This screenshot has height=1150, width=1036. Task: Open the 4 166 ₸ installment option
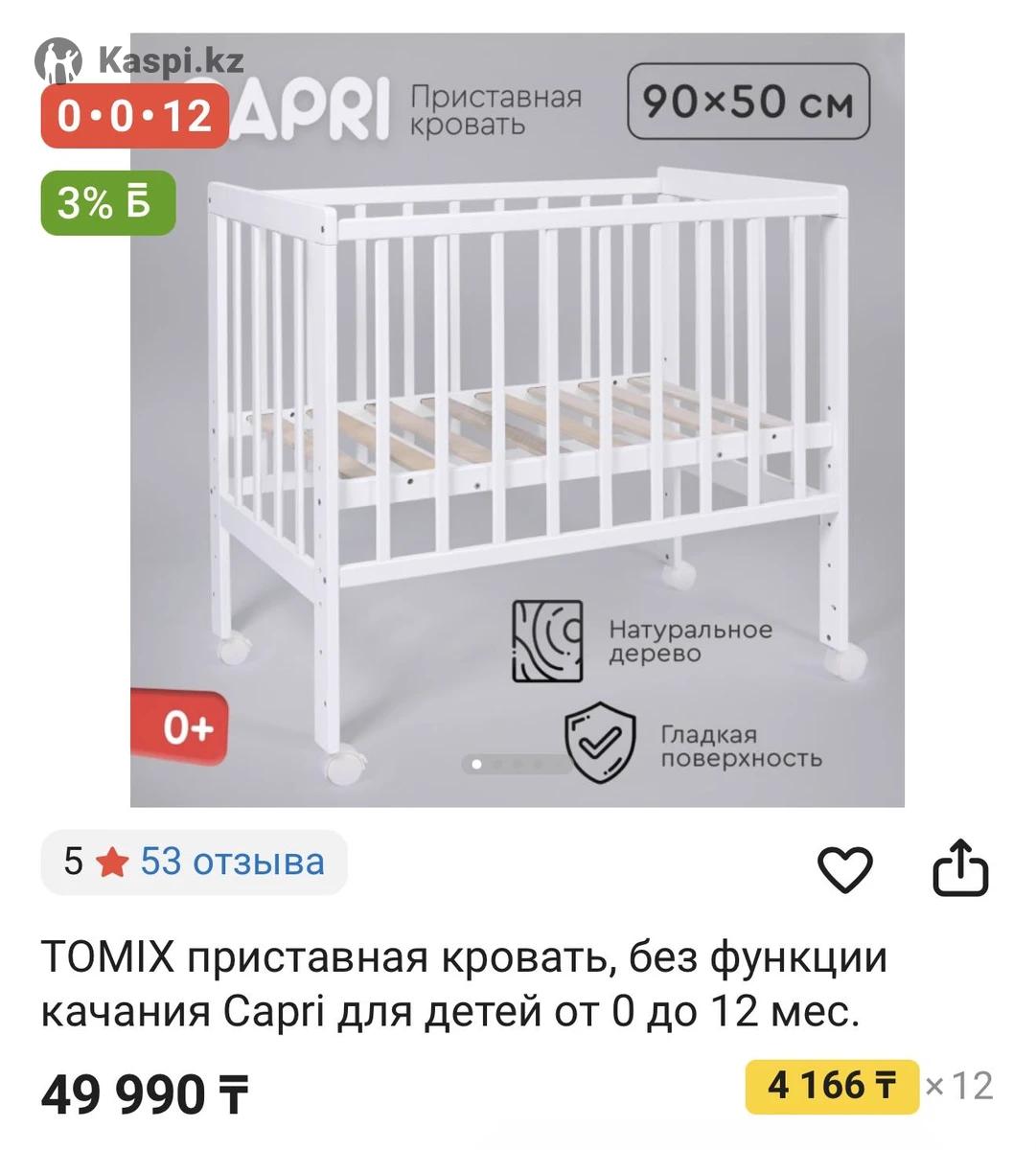click(x=832, y=1086)
